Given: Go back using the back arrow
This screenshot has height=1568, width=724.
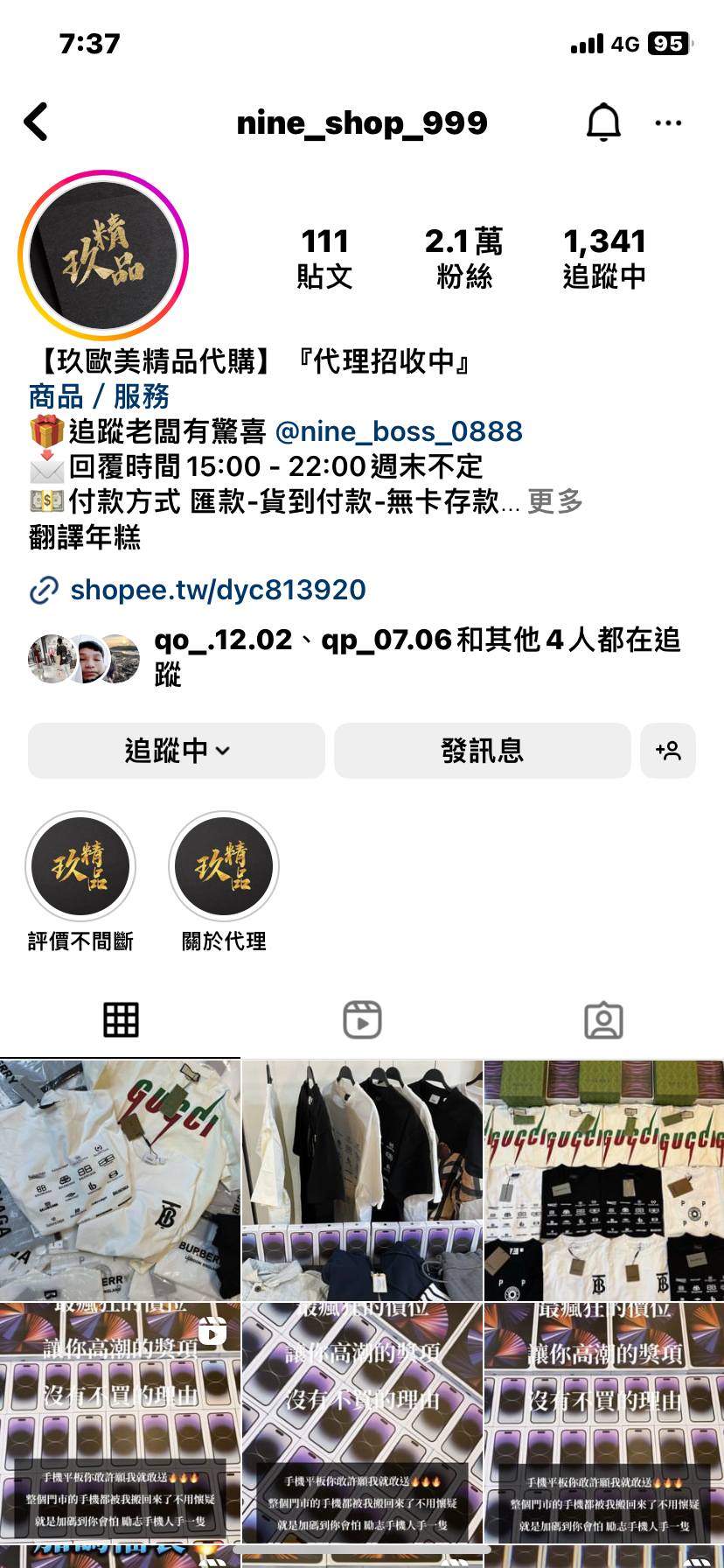Looking at the screenshot, I should [x=37, y=122].
